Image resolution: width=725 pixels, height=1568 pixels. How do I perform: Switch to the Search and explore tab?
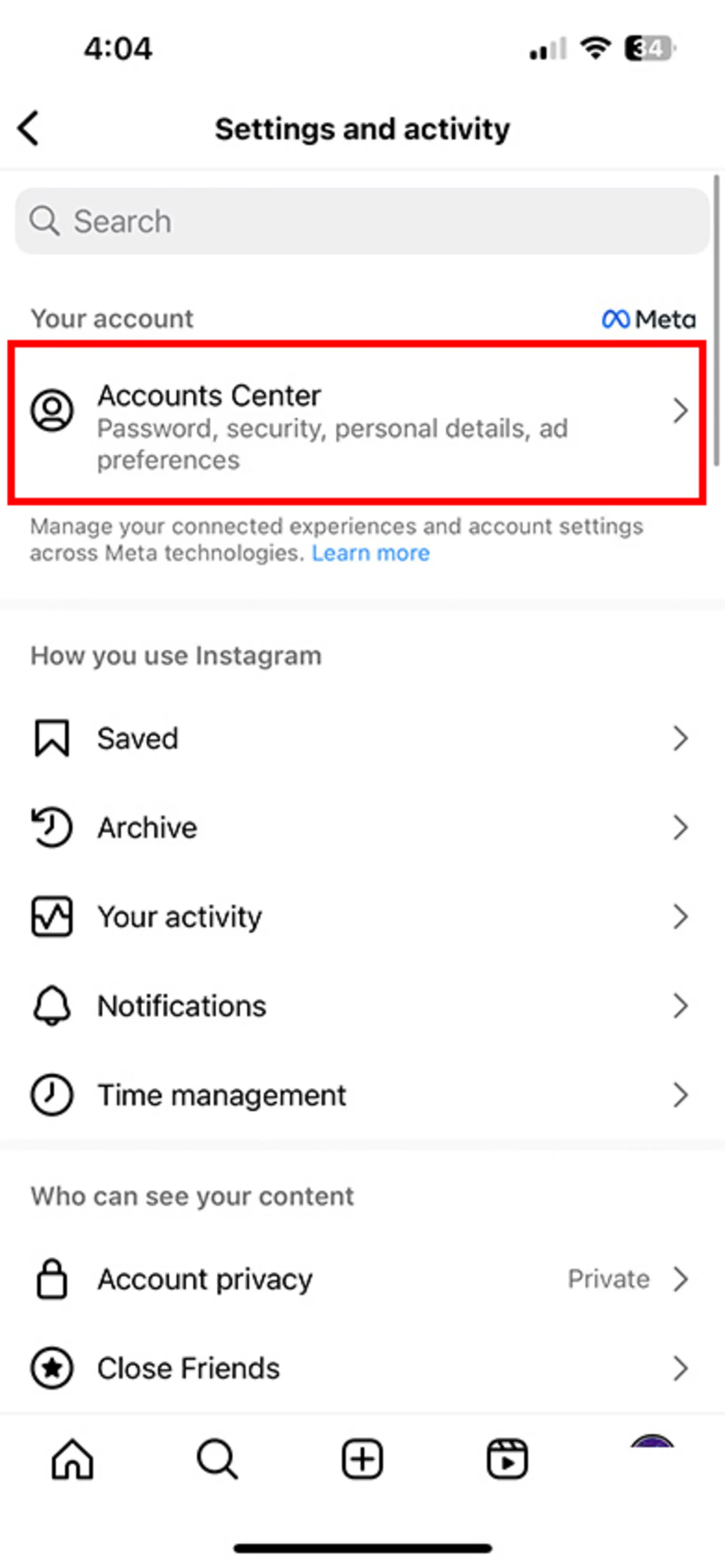(217, 1459)
